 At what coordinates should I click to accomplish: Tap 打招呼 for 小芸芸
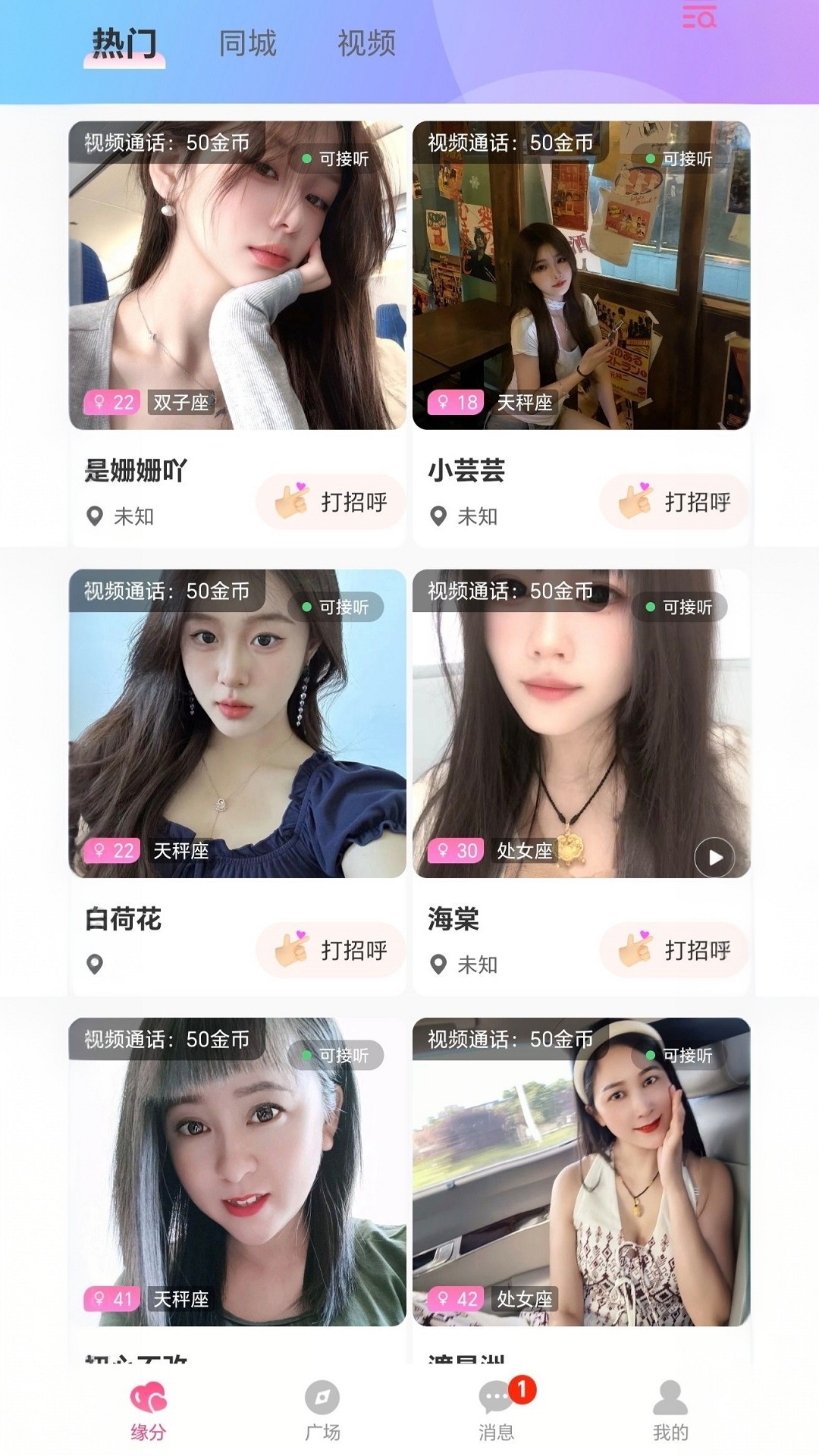point(675,501)
